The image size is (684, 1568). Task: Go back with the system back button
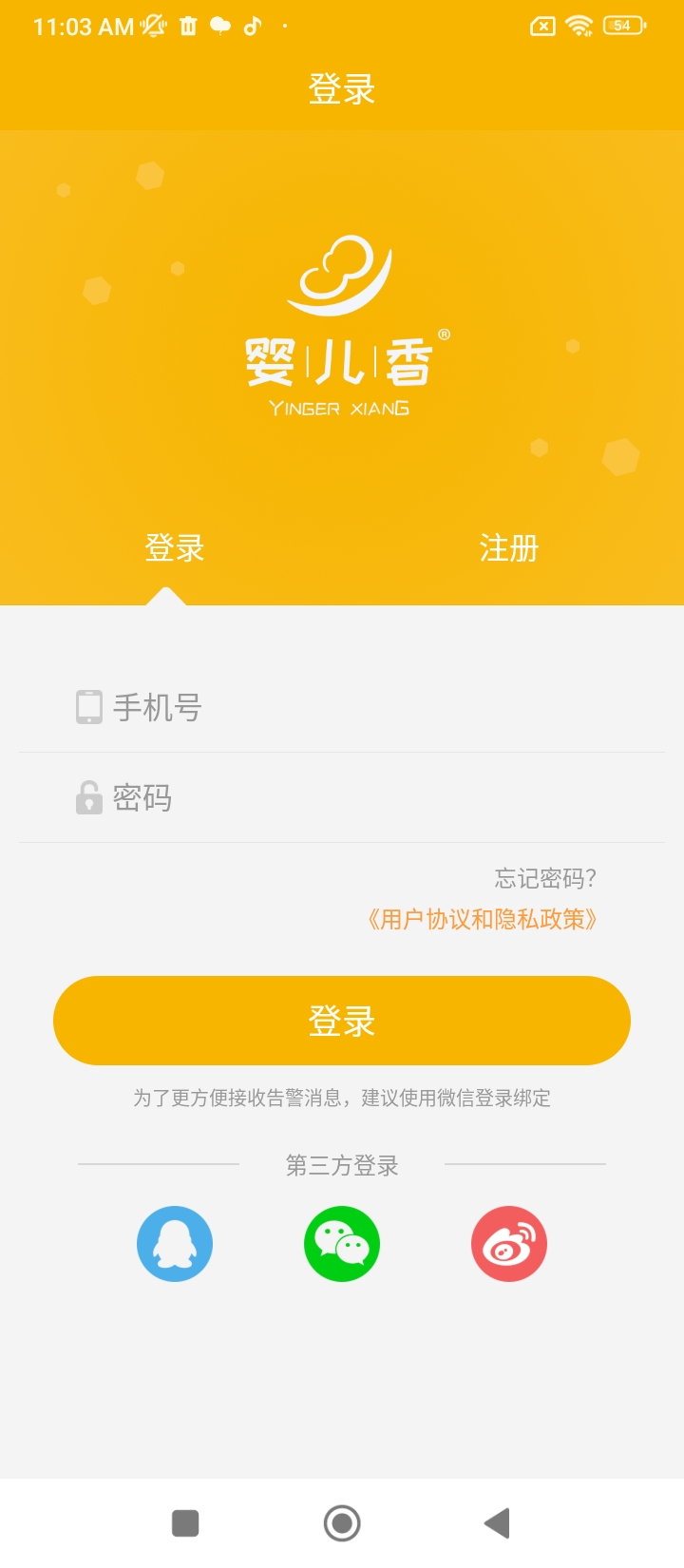click(x=497, y=1523)
